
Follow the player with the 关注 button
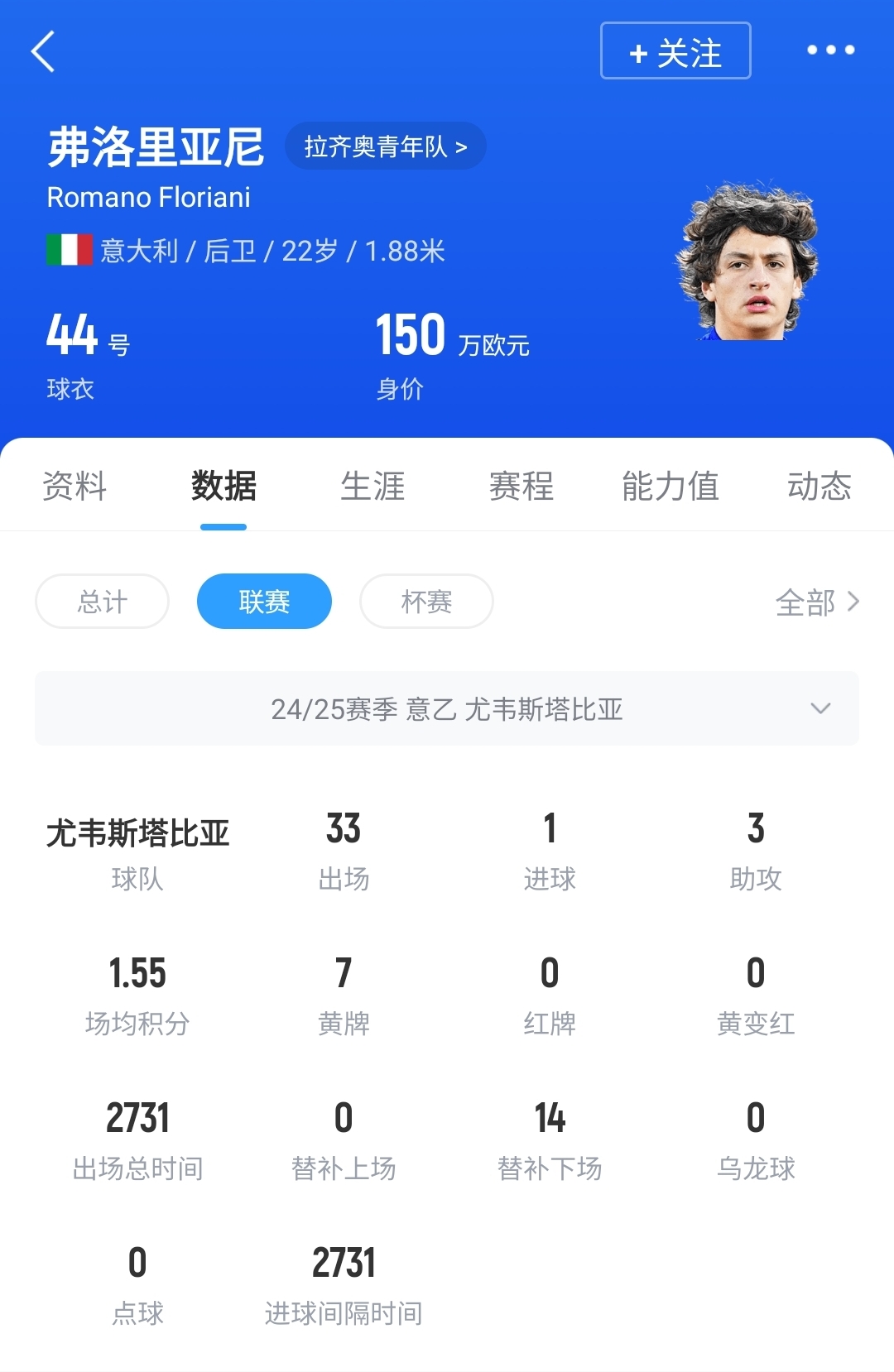coord(675,51)
